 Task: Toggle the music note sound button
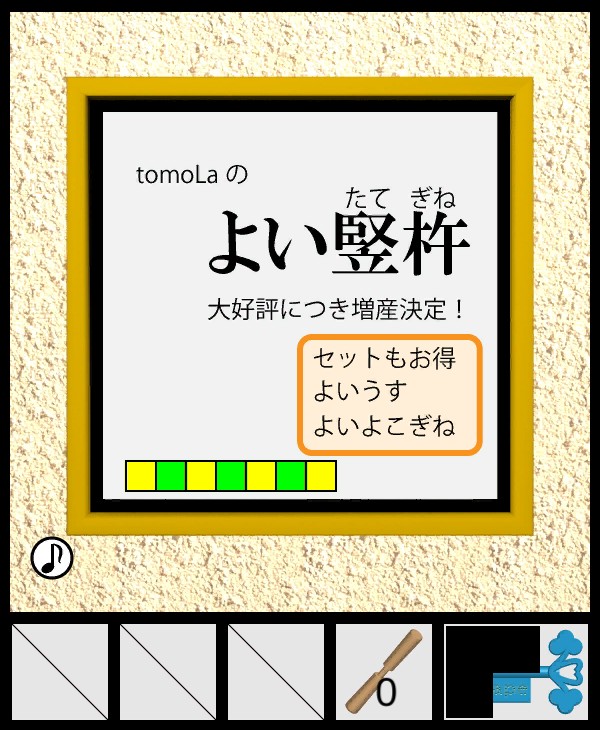[x=52, y=558]
